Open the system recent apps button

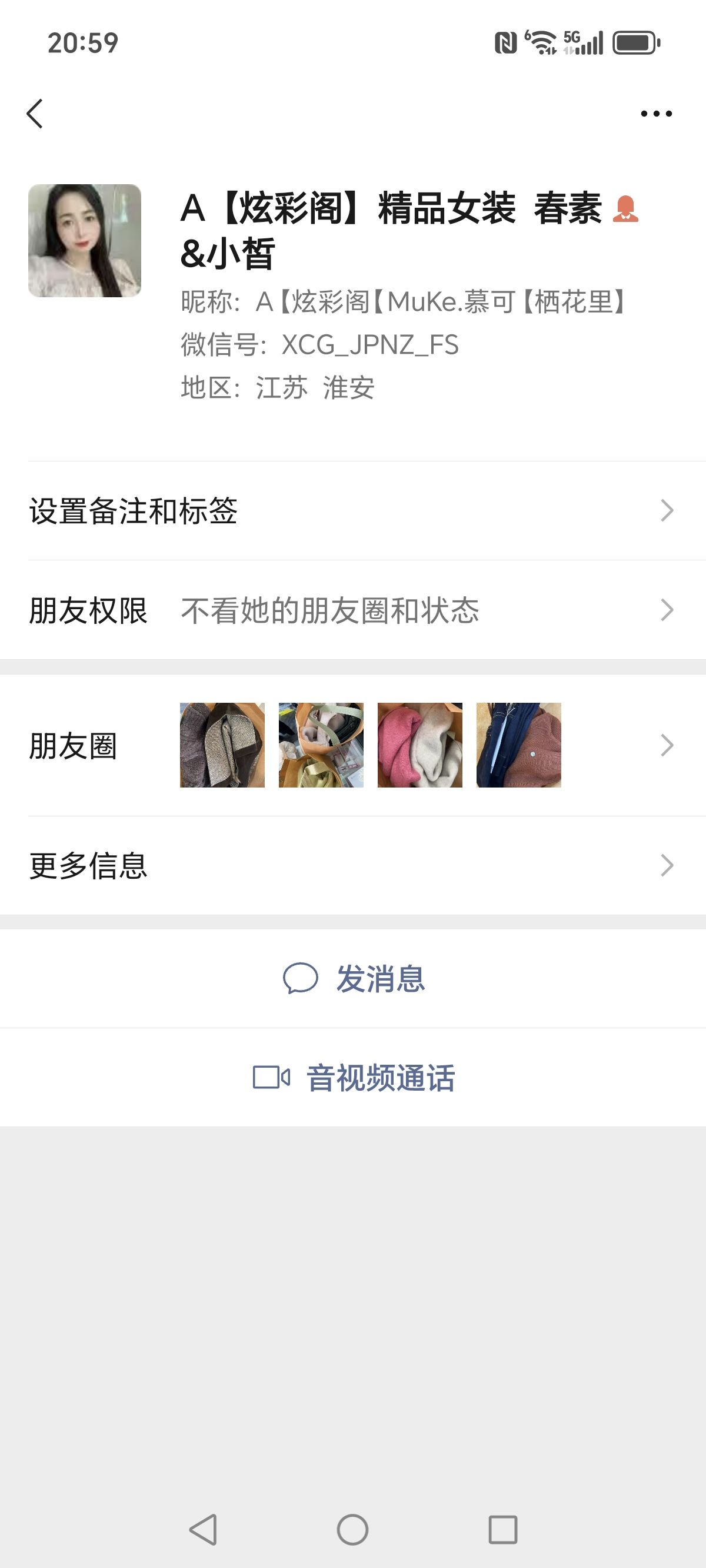tap(502, 1530)
